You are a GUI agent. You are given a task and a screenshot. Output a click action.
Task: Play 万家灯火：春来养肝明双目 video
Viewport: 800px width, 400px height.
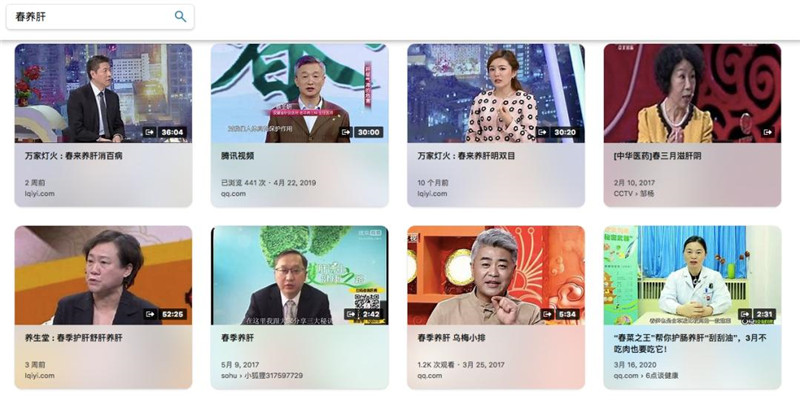[x=495, y=94]
